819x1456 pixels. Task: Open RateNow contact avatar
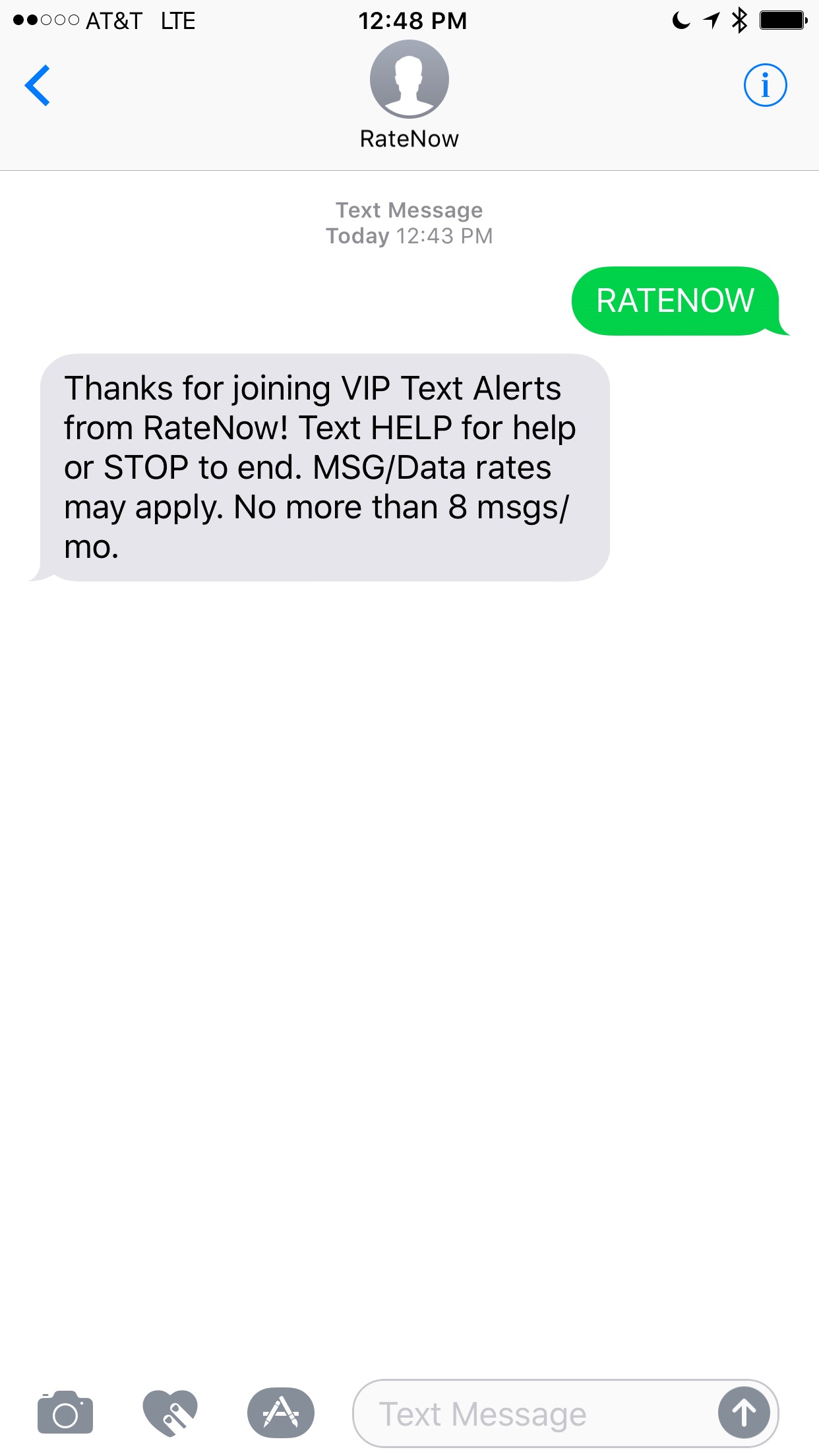(409, 80)
